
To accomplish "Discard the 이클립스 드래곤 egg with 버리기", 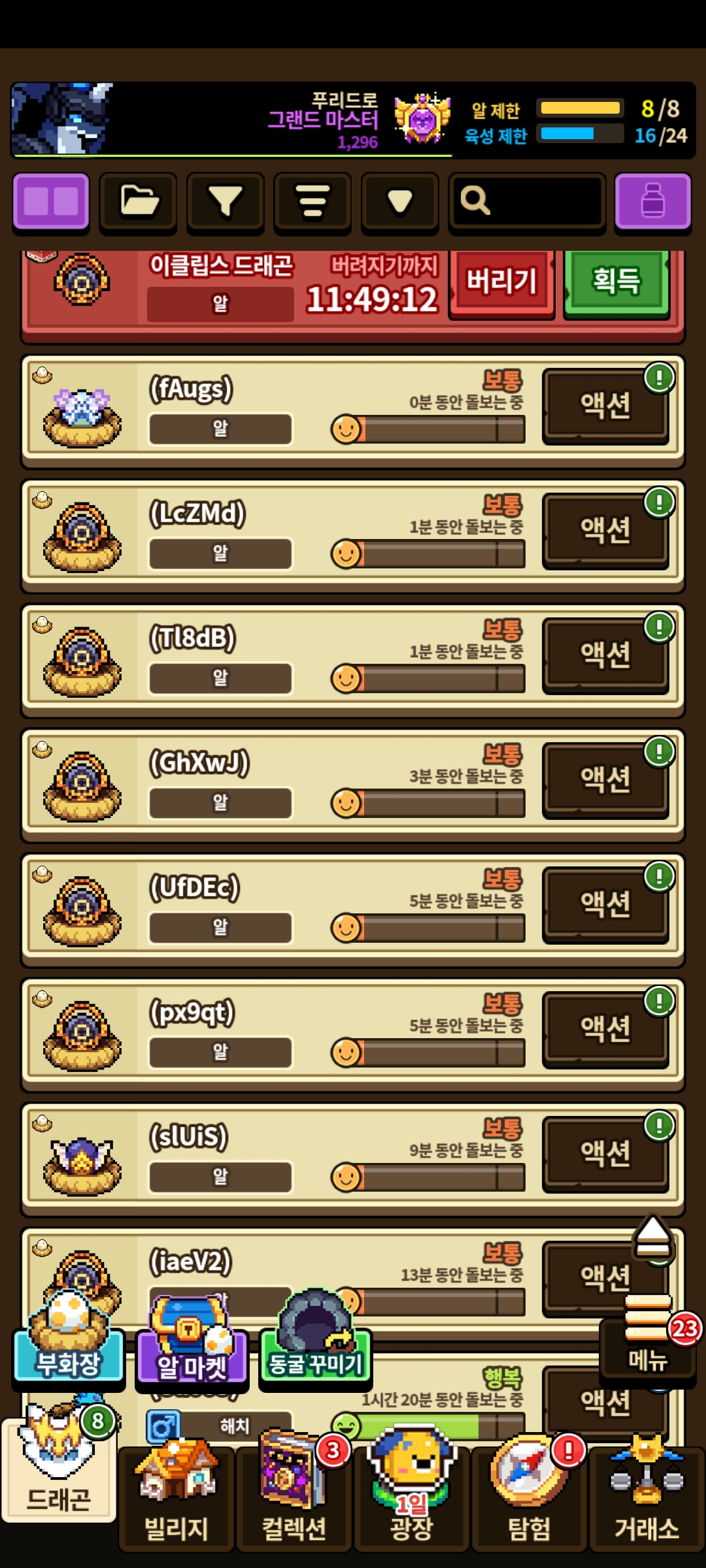I will (501, 282).
